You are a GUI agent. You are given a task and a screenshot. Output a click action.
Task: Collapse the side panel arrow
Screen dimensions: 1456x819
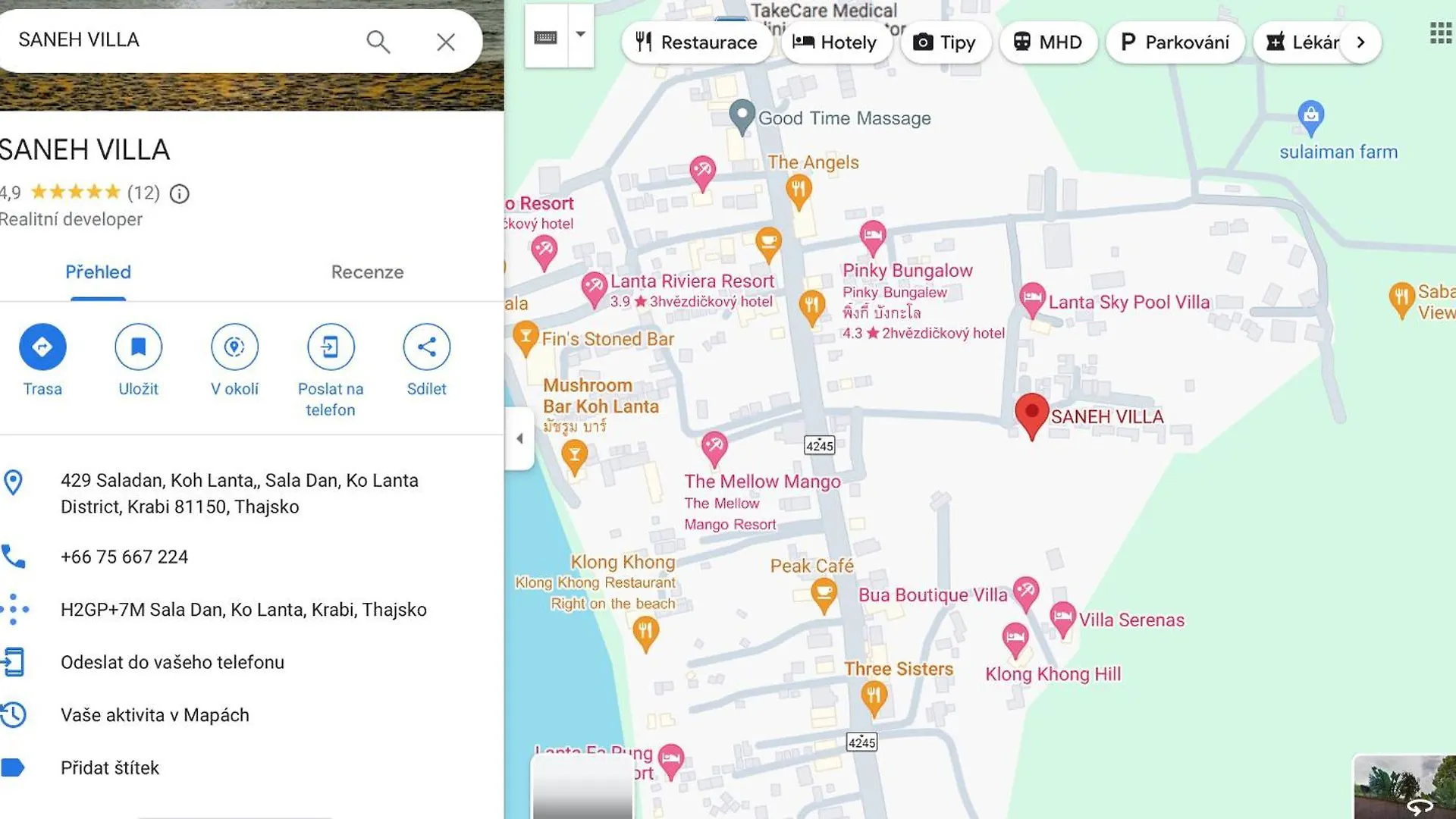pos(519,438)
